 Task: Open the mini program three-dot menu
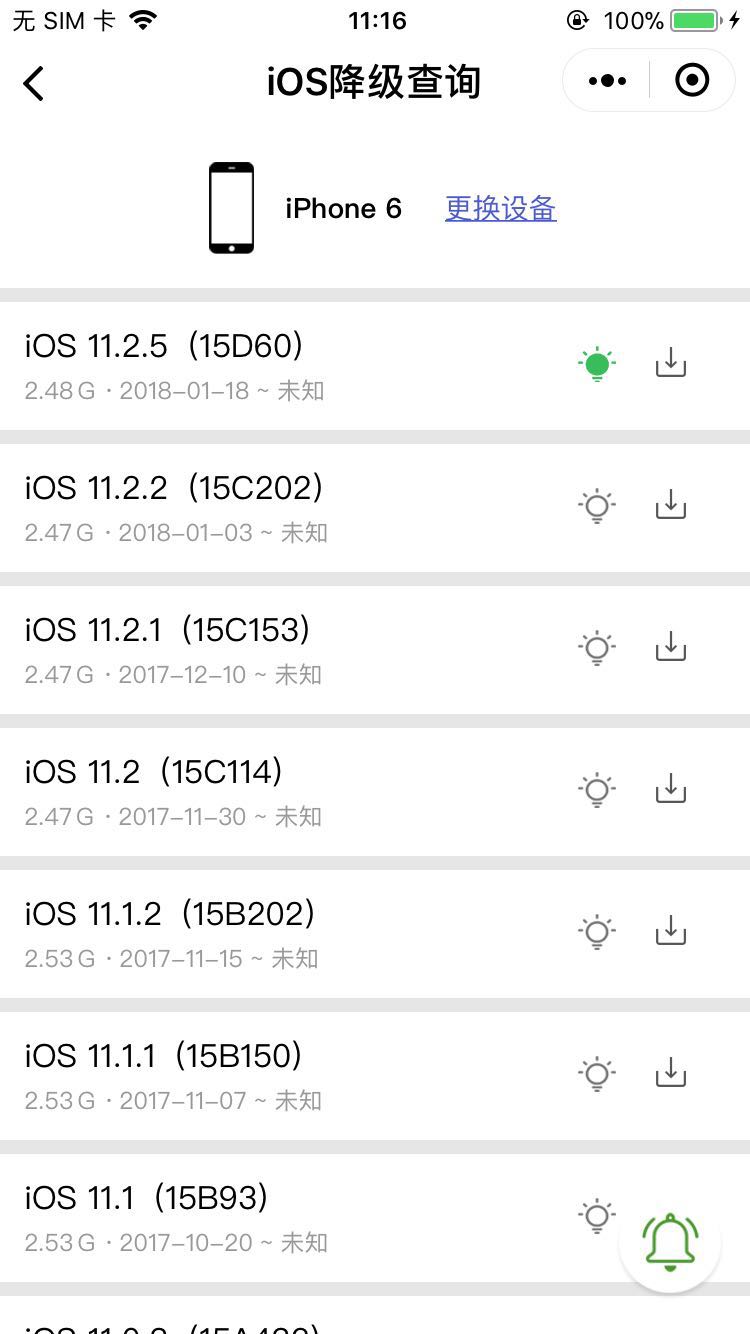point(607,81)
